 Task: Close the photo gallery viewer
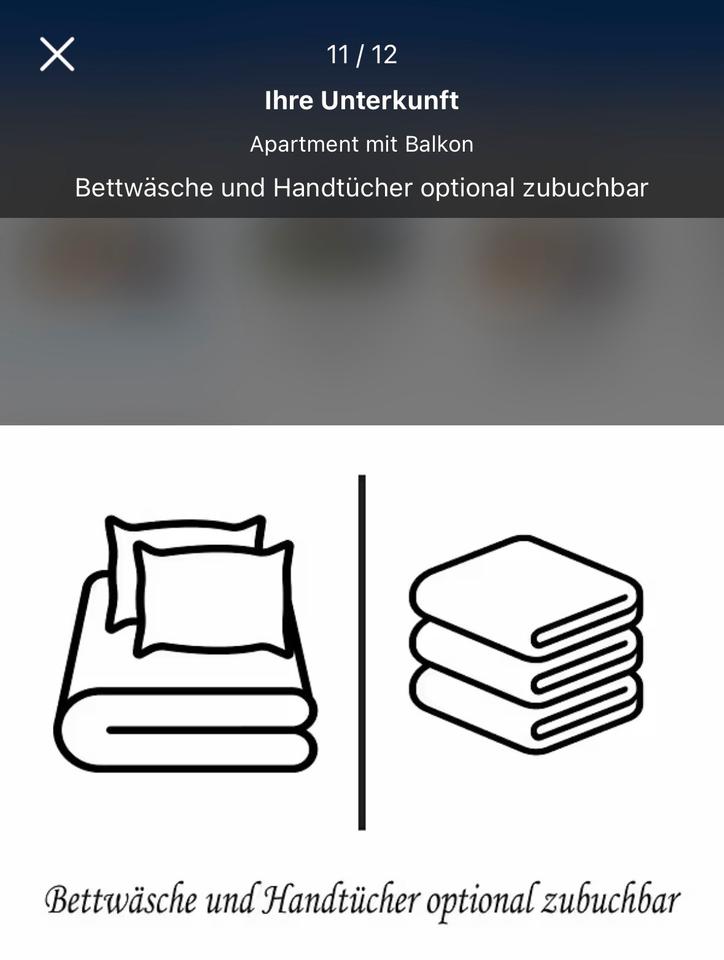pyautogui.click(x=57, y=54)
